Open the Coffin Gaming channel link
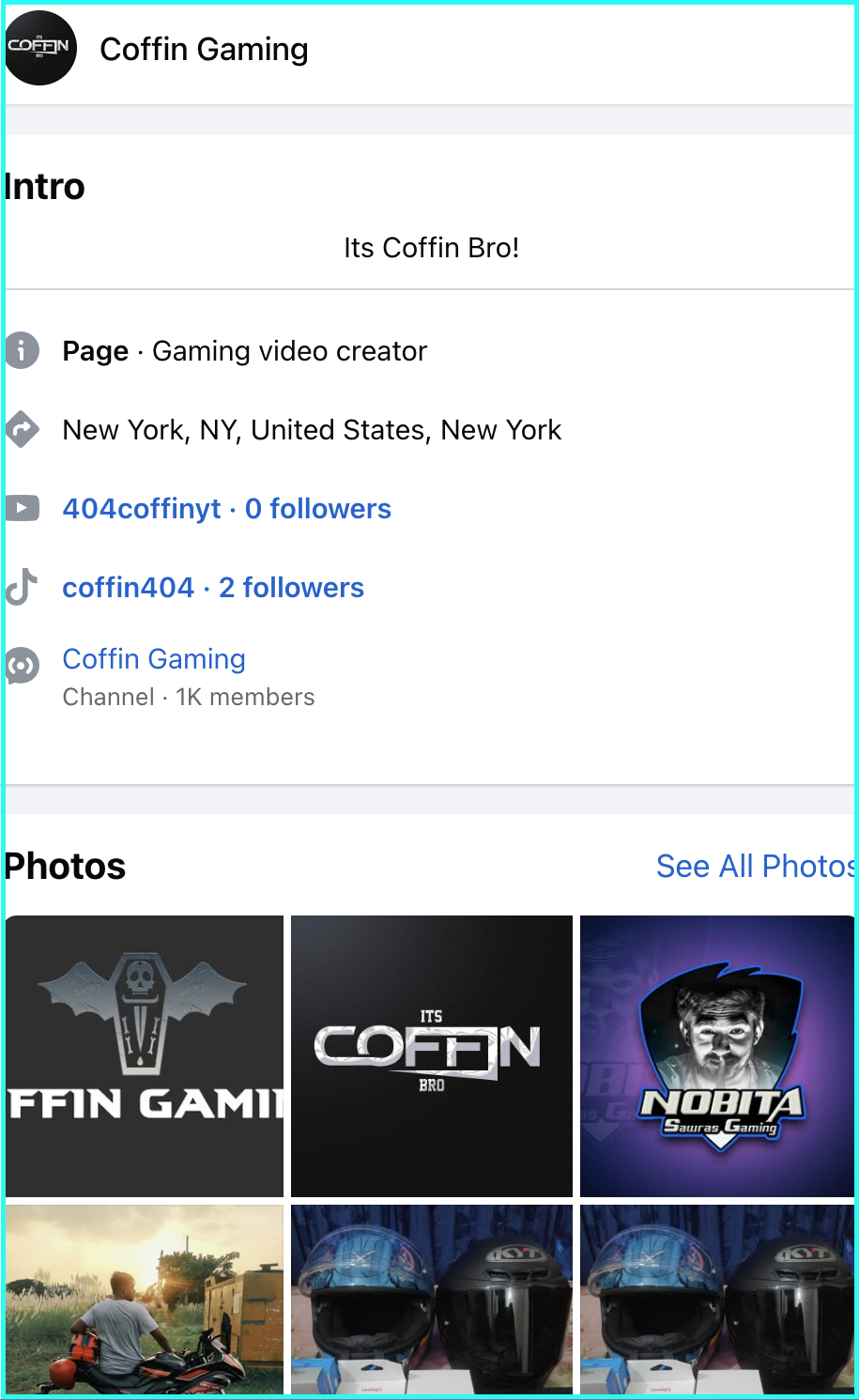 tap(154, 659)
